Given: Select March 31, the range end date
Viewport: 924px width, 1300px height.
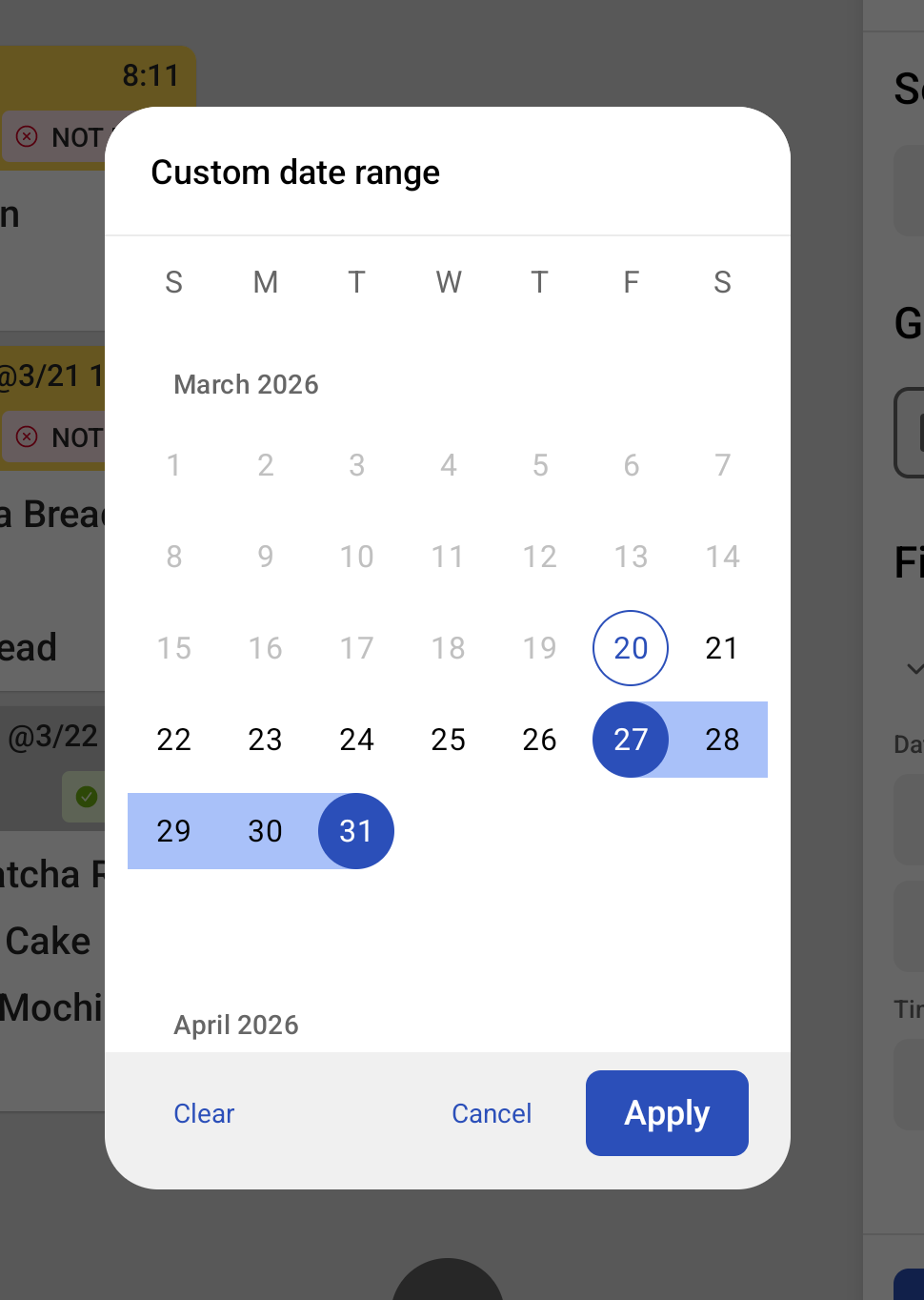Looking at the screenshot, I should click(x=356, y=831).
